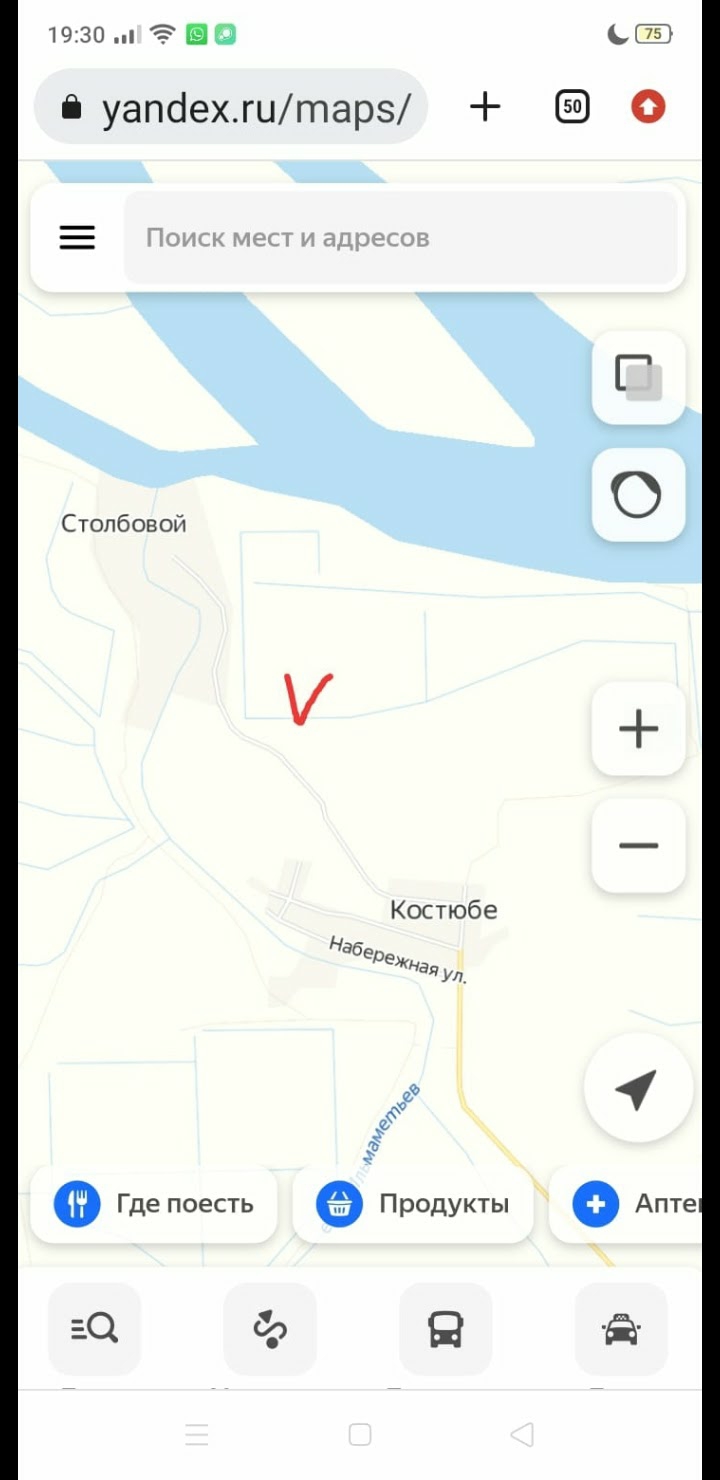Open the map layers button
This screenshot has height=1480, width=720.
point(638,378)
